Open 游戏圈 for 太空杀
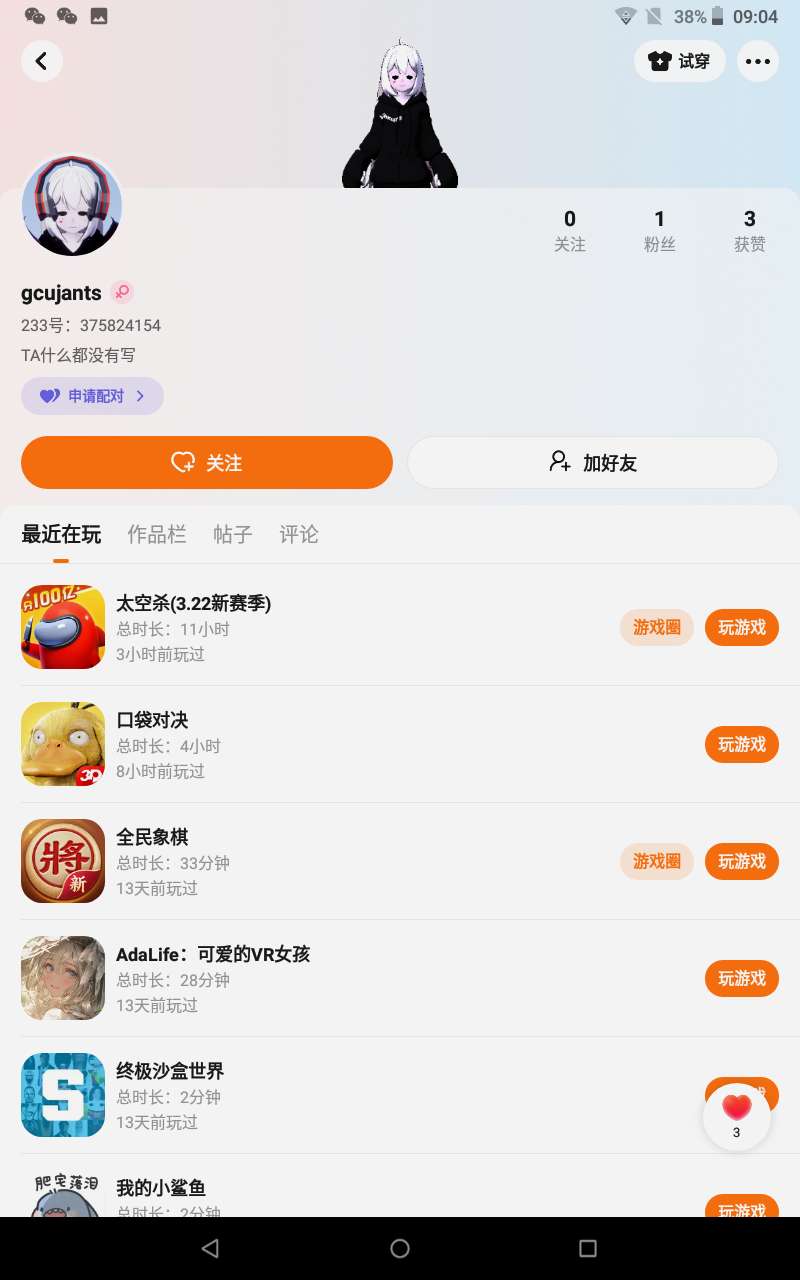Screen dimensions: 800x1280 tap(657, 627)
